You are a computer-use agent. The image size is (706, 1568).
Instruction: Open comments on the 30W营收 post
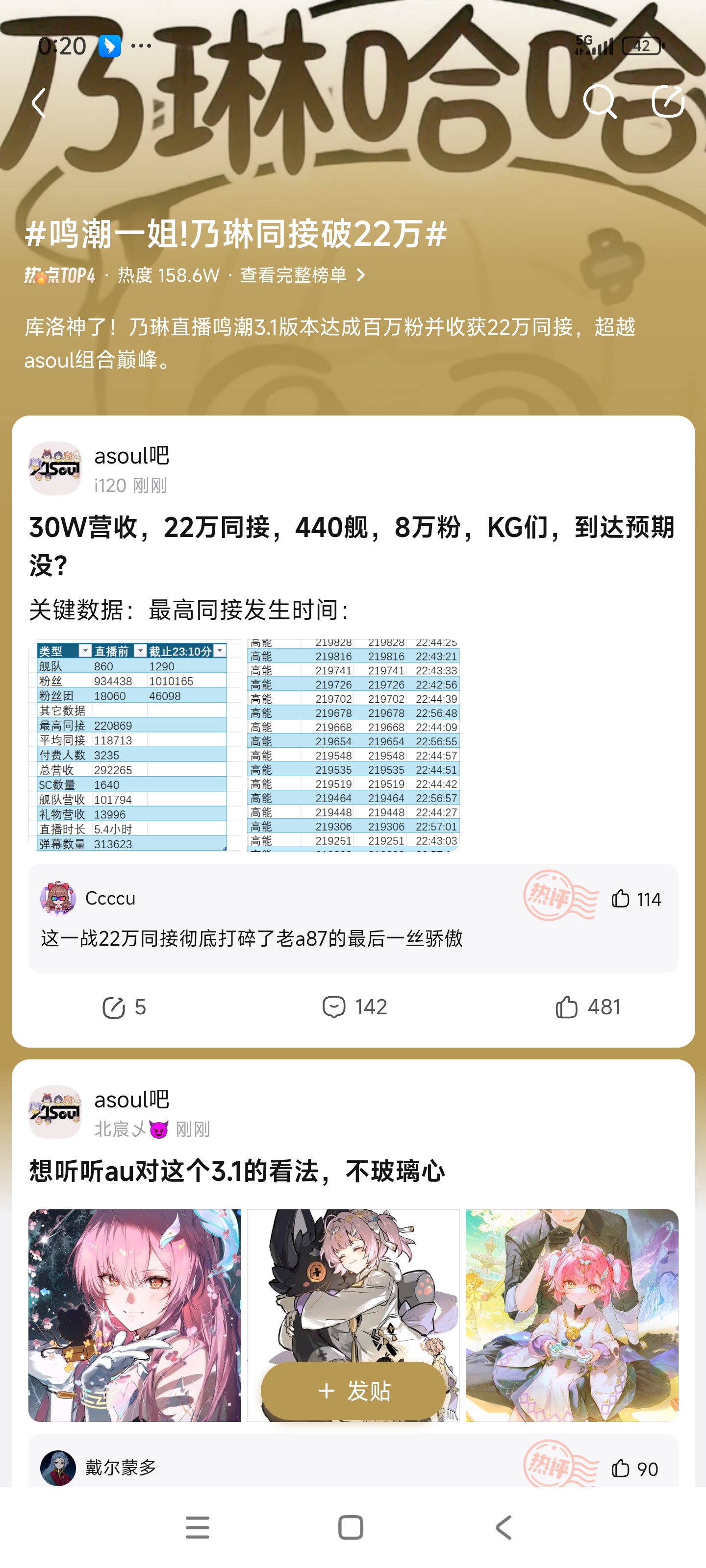[x=354, y=1007]
